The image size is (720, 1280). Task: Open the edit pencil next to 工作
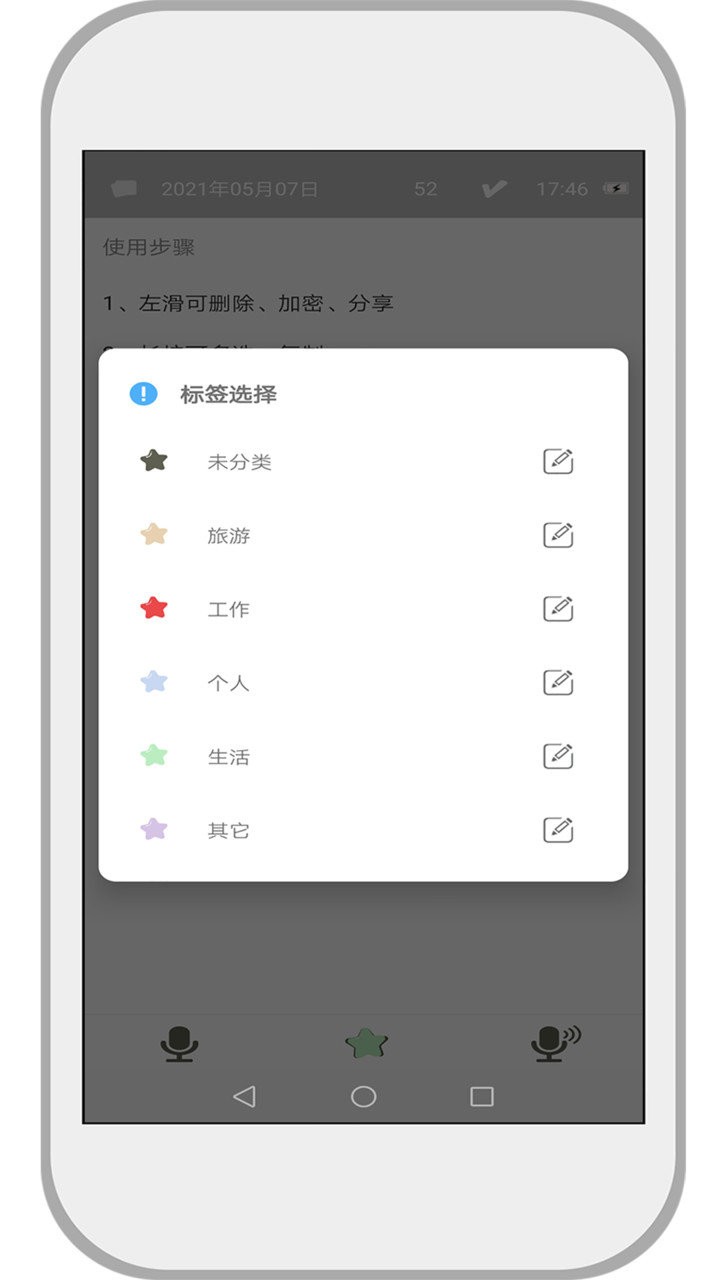tap(558, 609)
